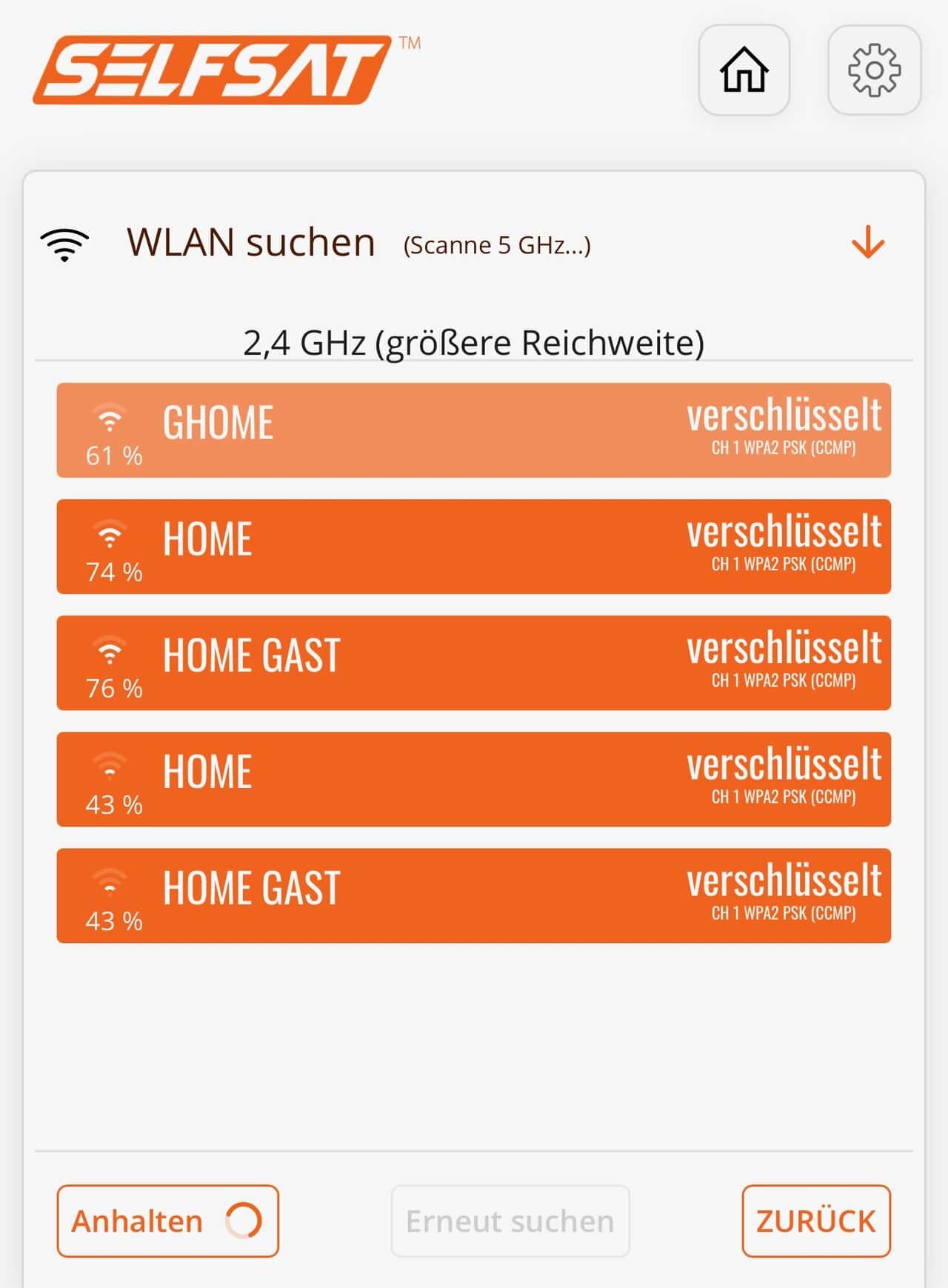Stop the scan with Anhalten
Viewport: 948px width, 1288px height.
(167, 1221)
